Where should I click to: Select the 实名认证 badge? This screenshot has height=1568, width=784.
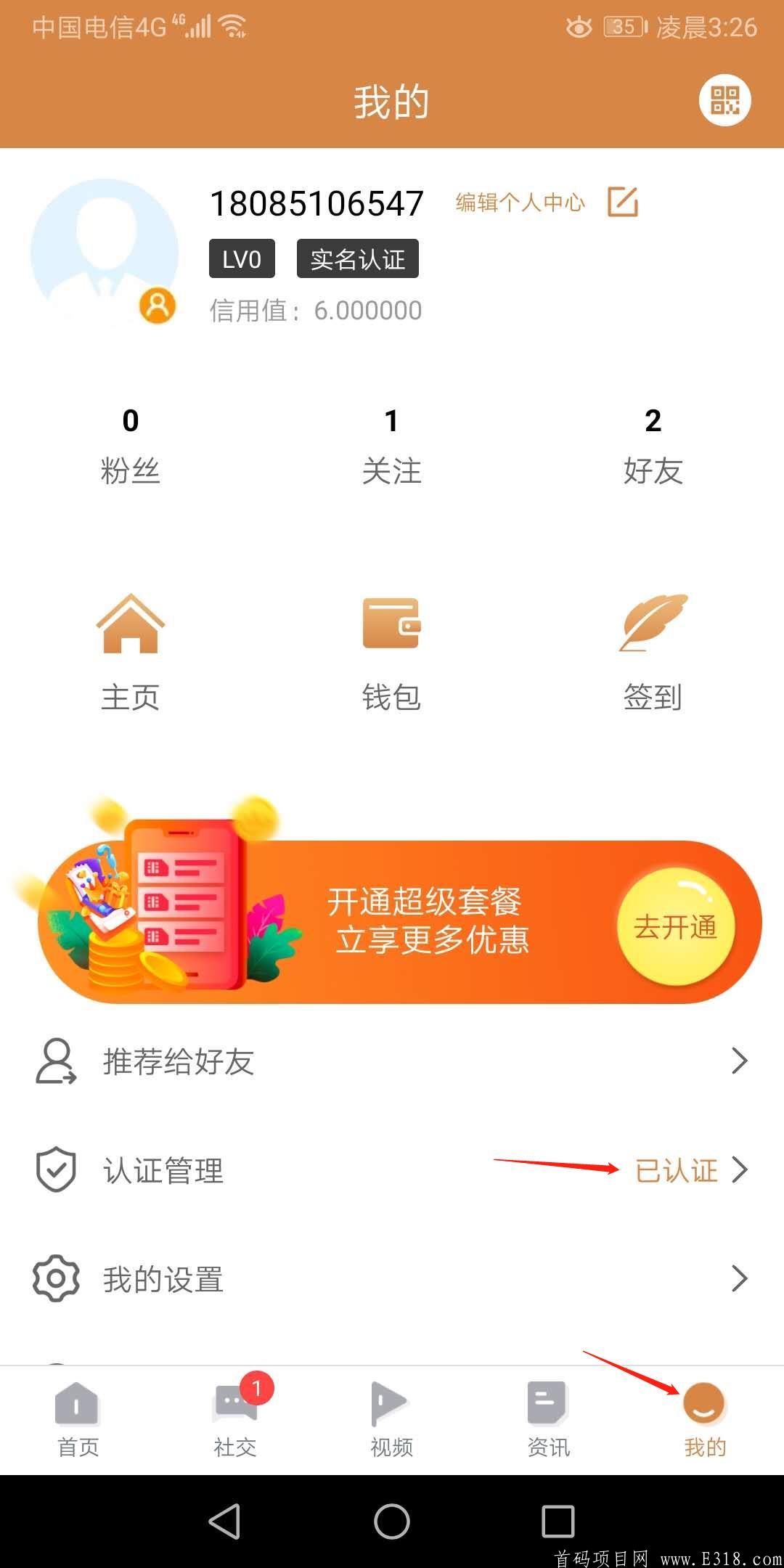click(x=357, y=259)
